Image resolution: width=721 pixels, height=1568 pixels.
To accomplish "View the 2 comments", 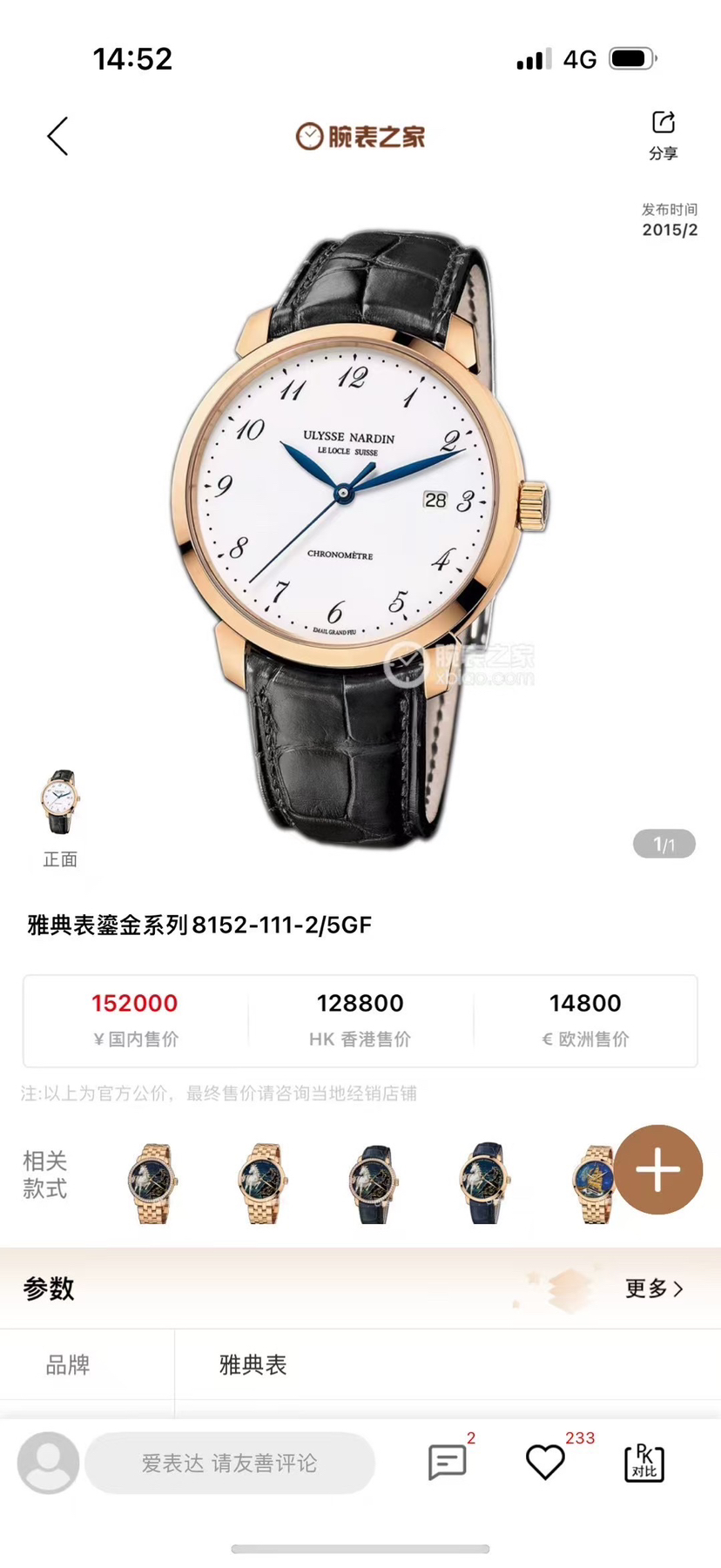I will tap(448, 1463).
